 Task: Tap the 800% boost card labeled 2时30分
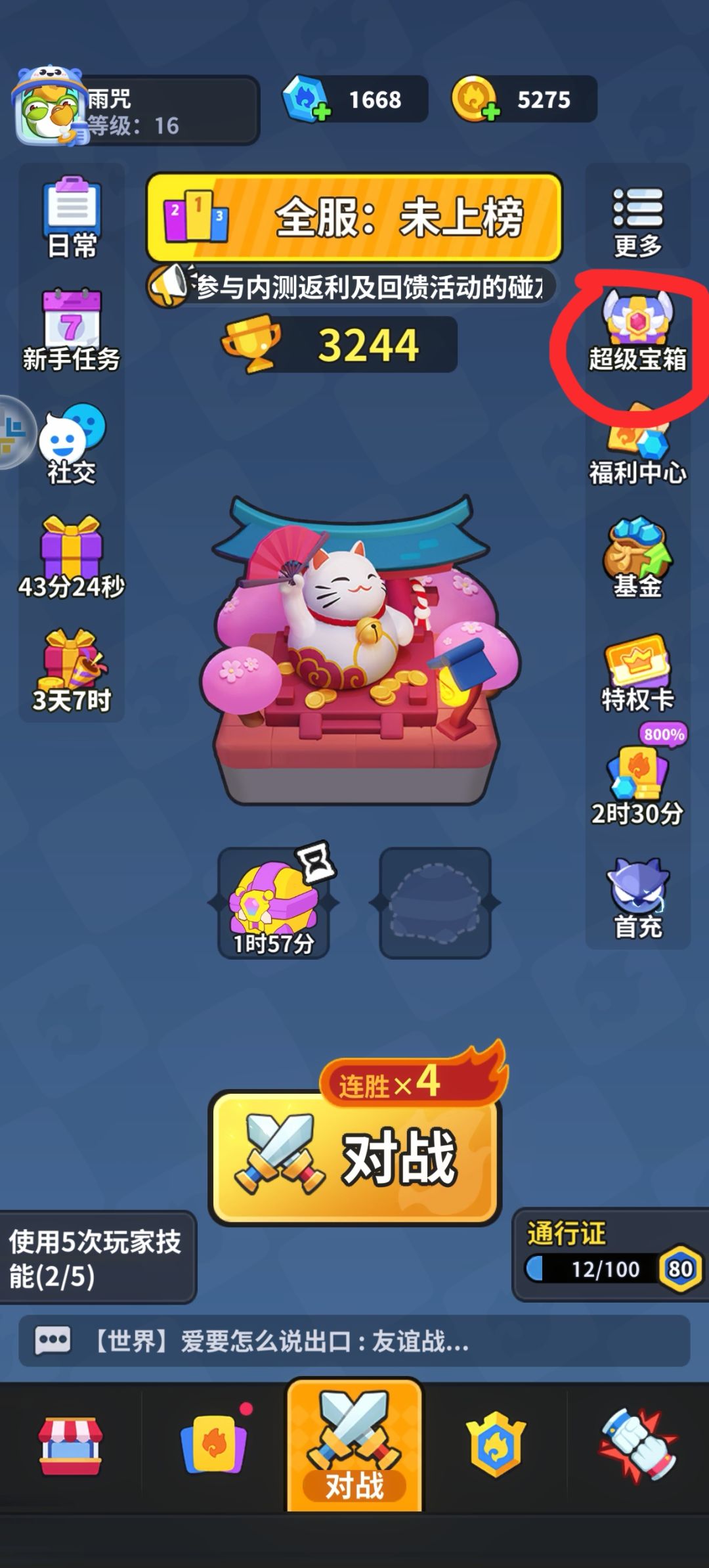click(x=635, y=782)
